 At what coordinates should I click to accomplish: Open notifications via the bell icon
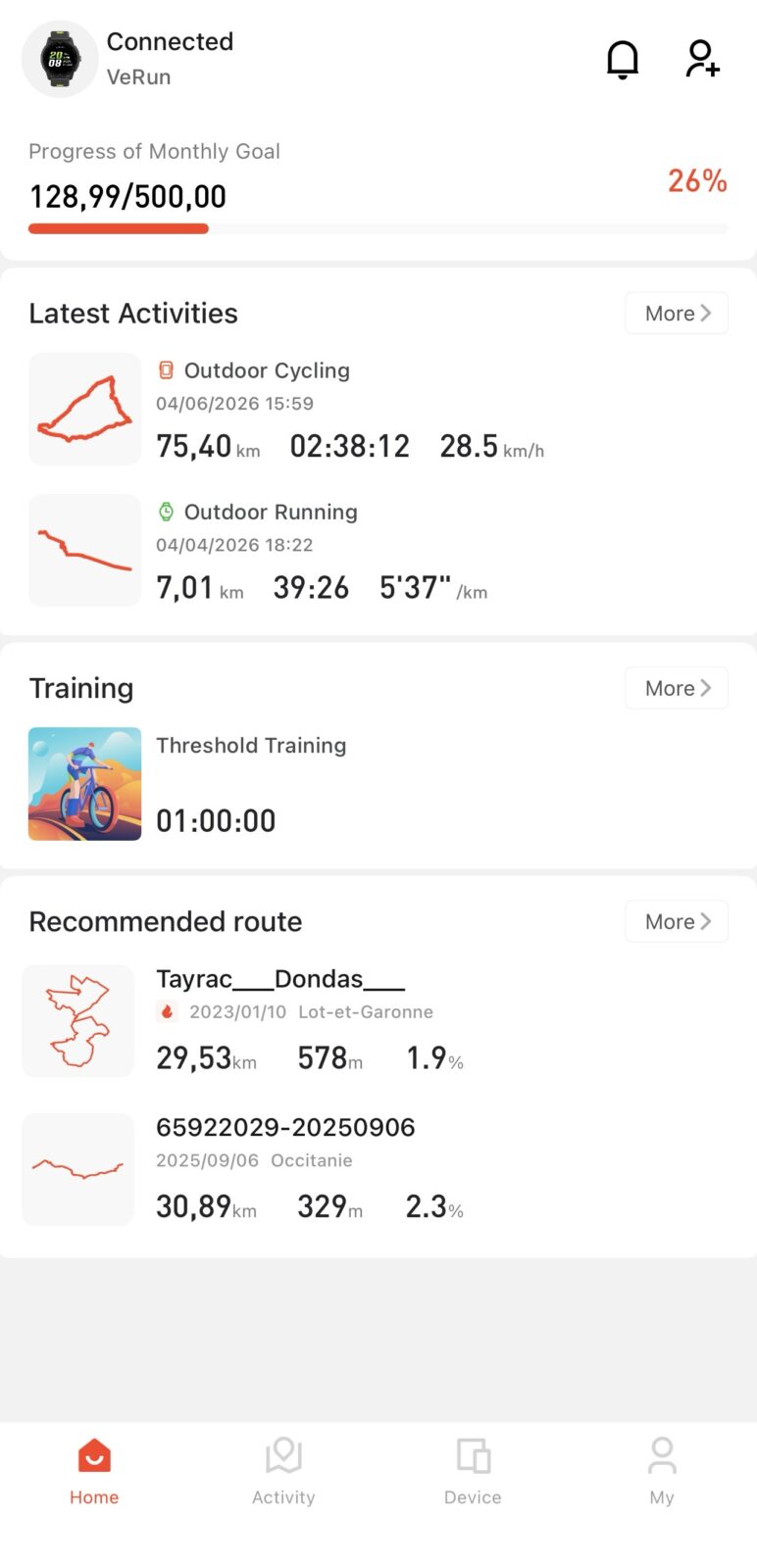click(624, 59)
